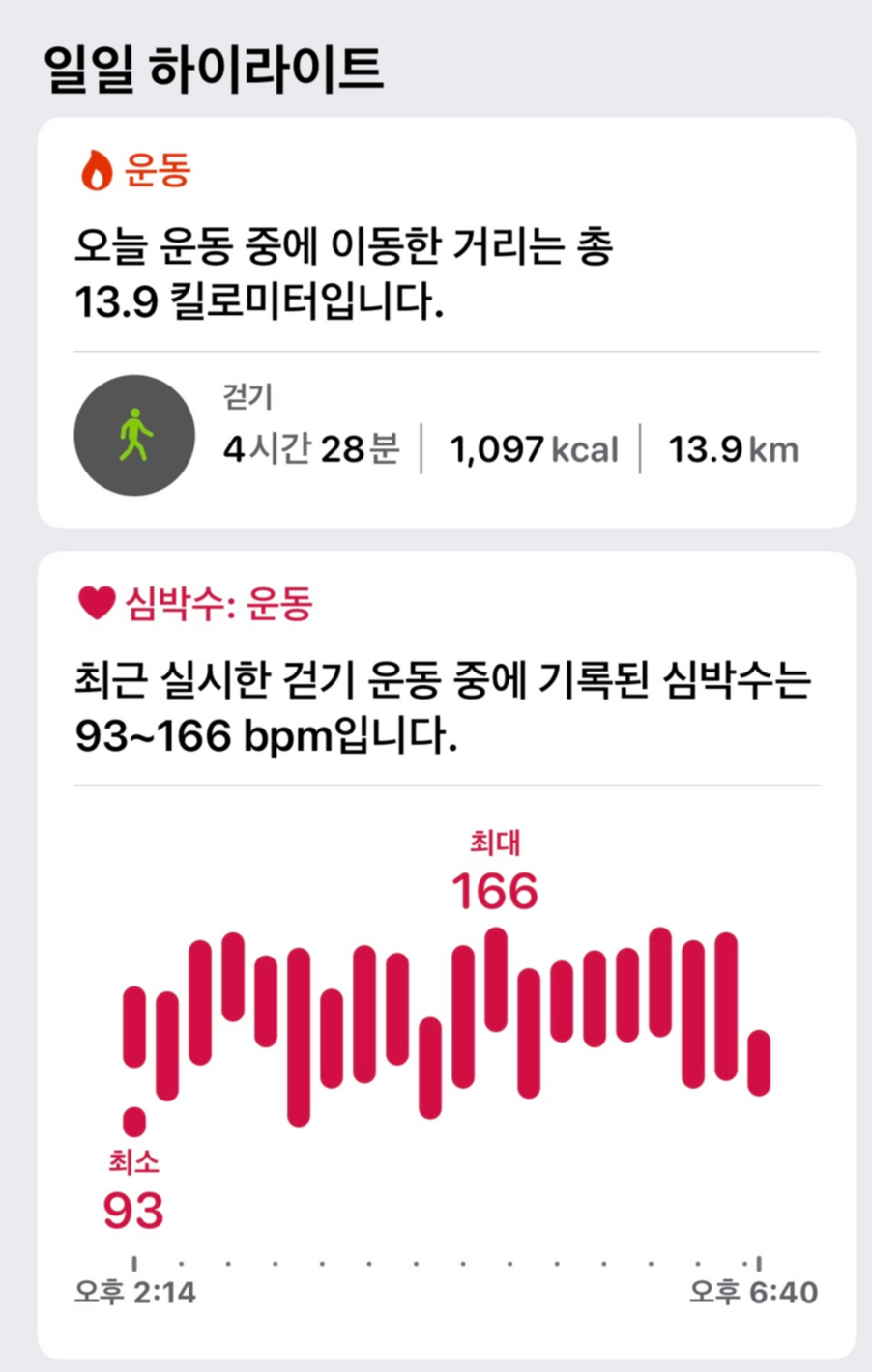Image resolution: width=872 pixels, height=1372 pixels.
Task: Open the 운동 walking distance highlight card
Action: point(446,322)
